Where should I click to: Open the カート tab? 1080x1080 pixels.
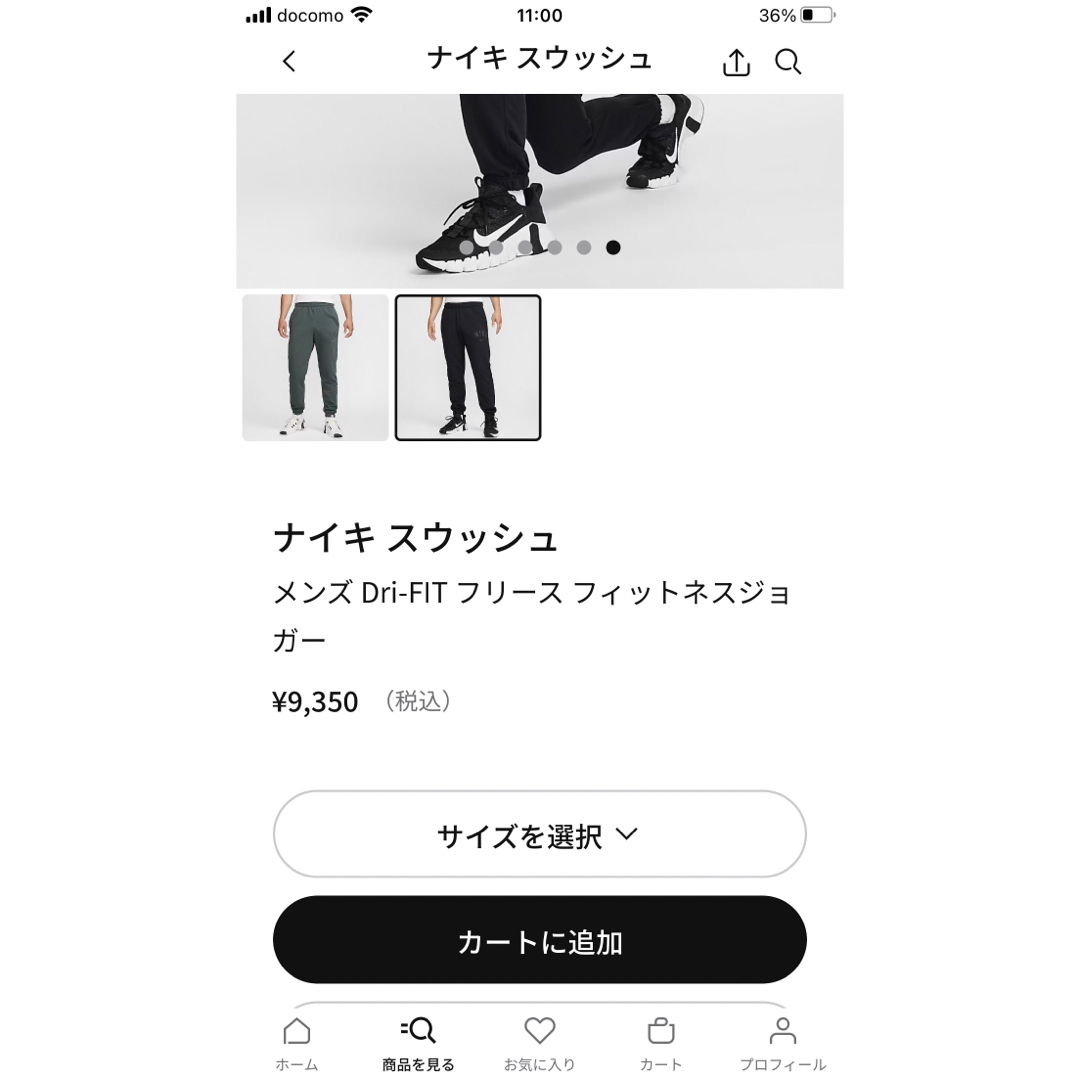pyautogui.click(x=661, y=1043)
